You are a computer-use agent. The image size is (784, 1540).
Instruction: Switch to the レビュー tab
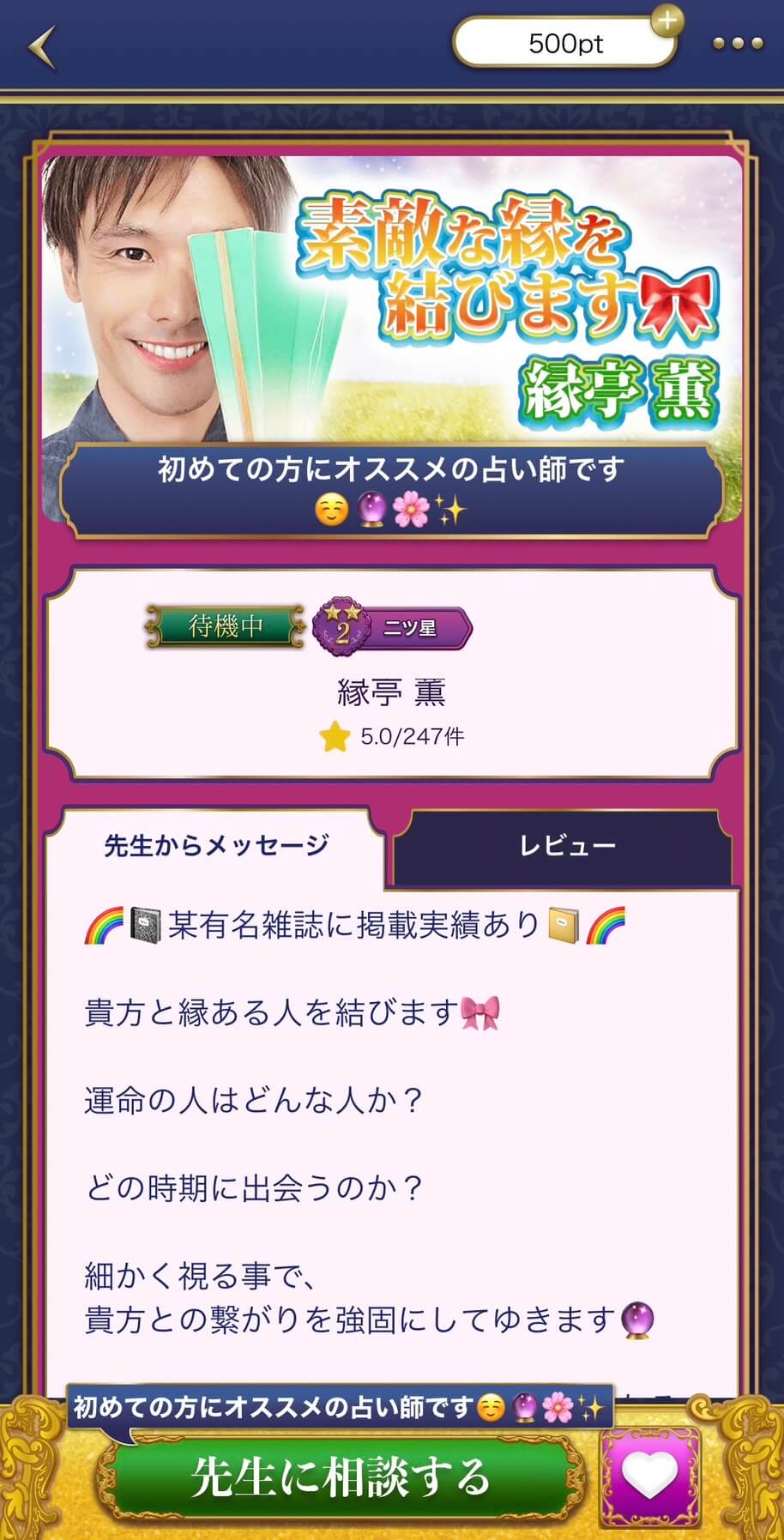[566, 846]
